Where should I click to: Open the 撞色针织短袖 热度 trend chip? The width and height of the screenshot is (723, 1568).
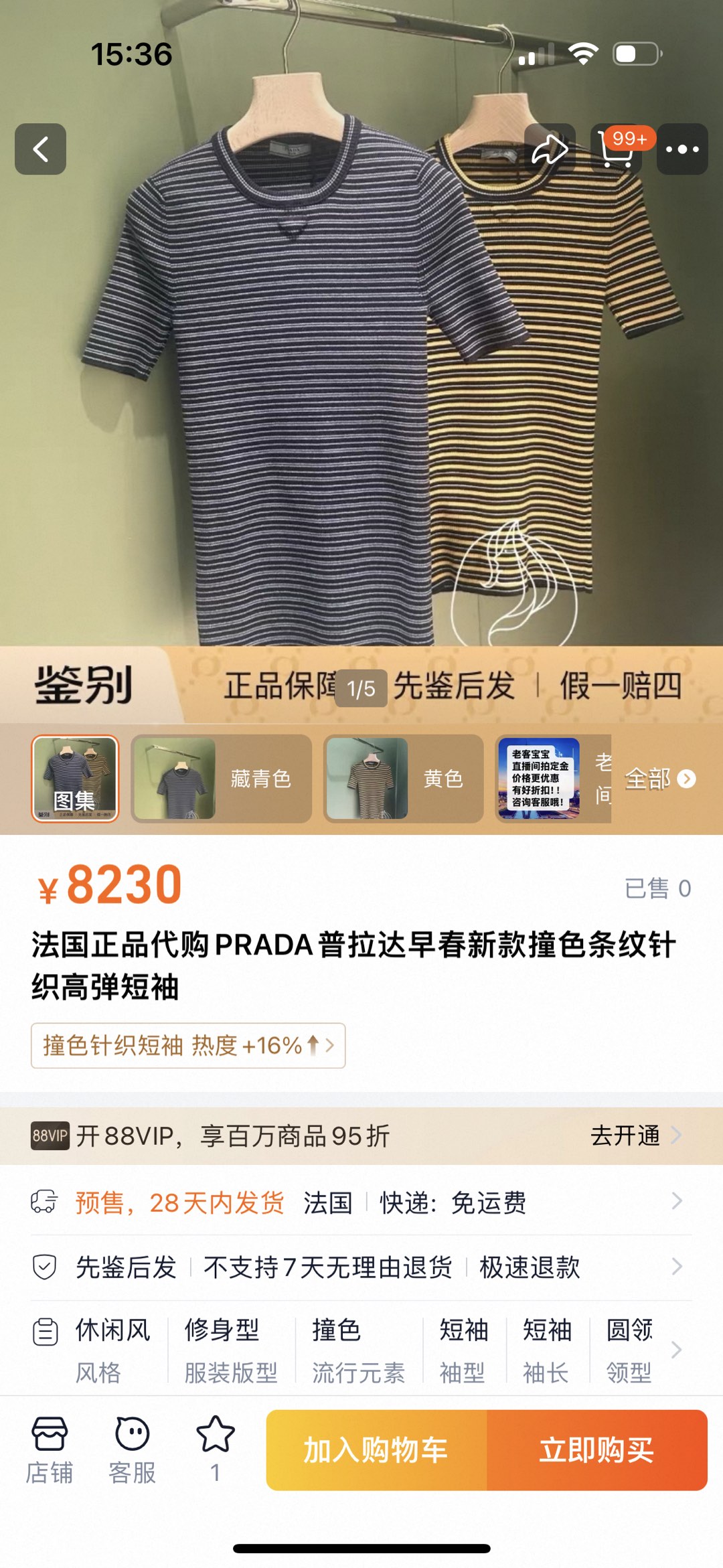pyautogui.click(x=187, y=1045)
